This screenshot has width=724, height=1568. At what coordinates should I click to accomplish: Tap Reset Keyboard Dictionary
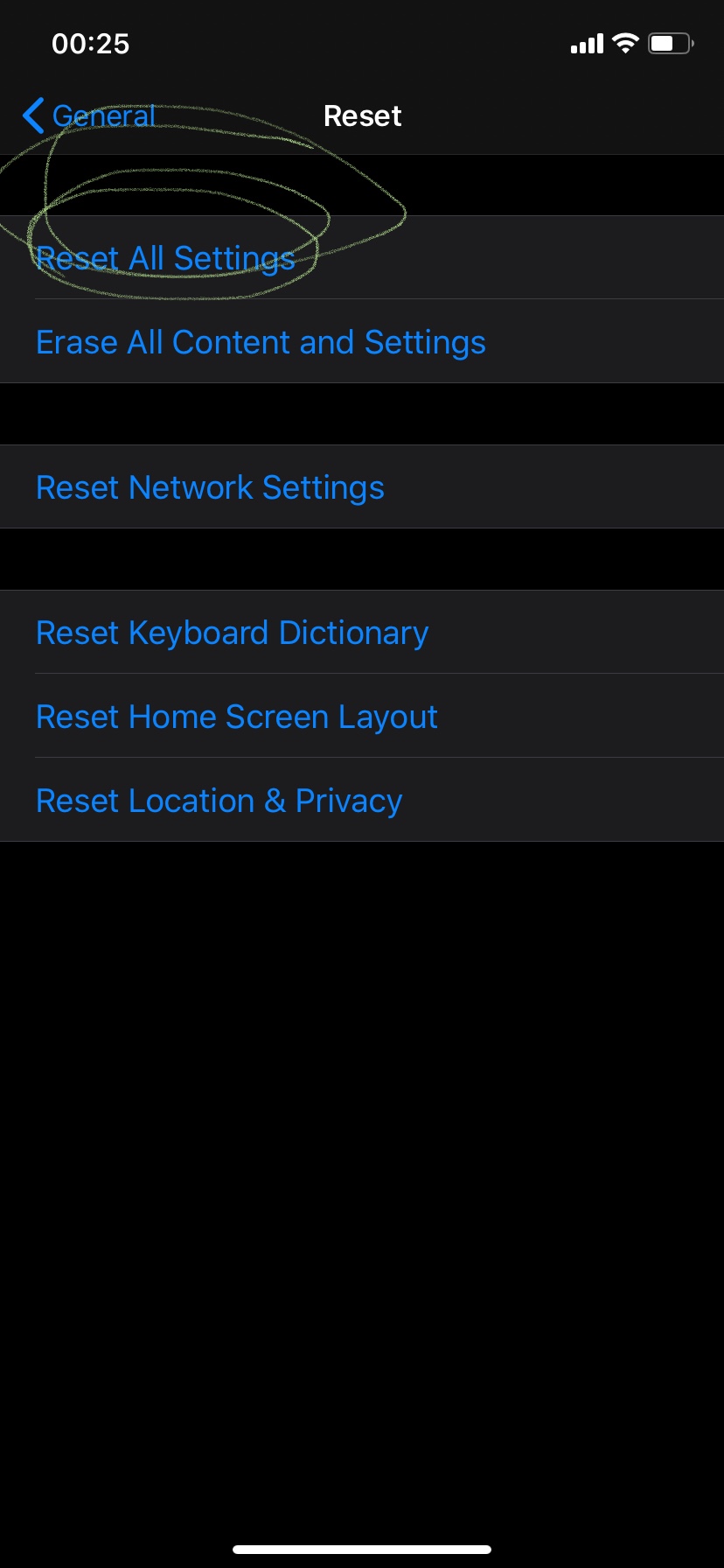coord(233,633)
